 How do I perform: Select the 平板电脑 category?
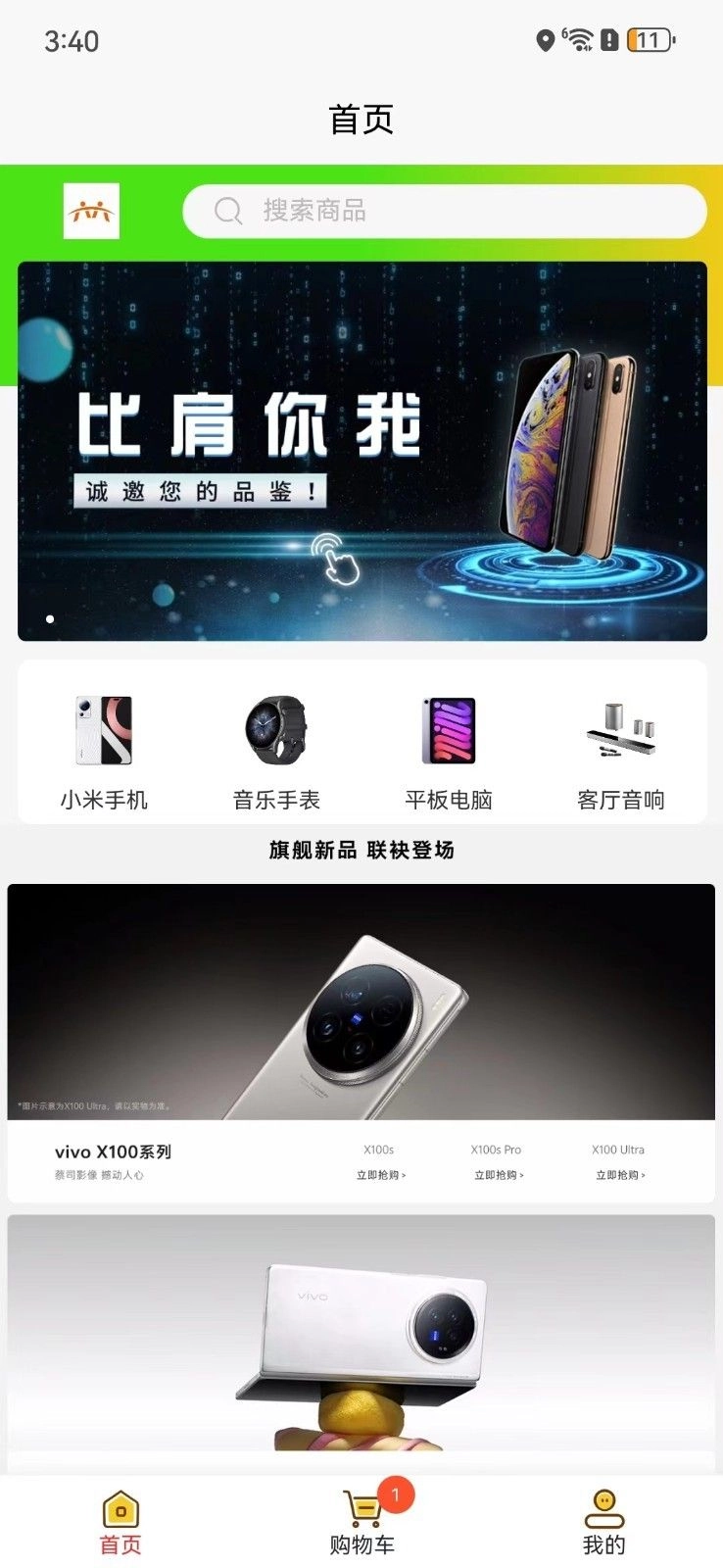[449, 752]
